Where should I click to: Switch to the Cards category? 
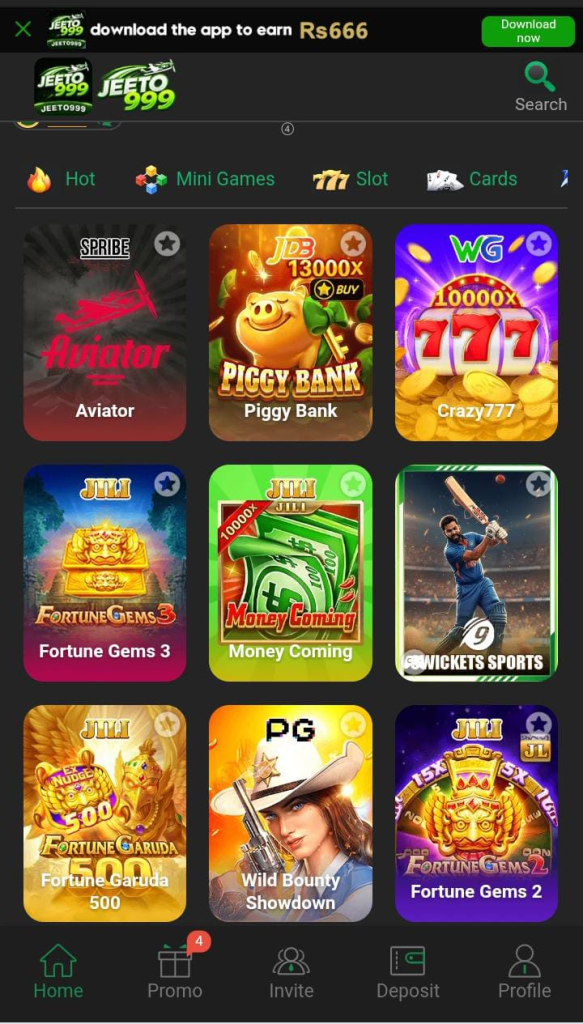click(x=471, y=179)
